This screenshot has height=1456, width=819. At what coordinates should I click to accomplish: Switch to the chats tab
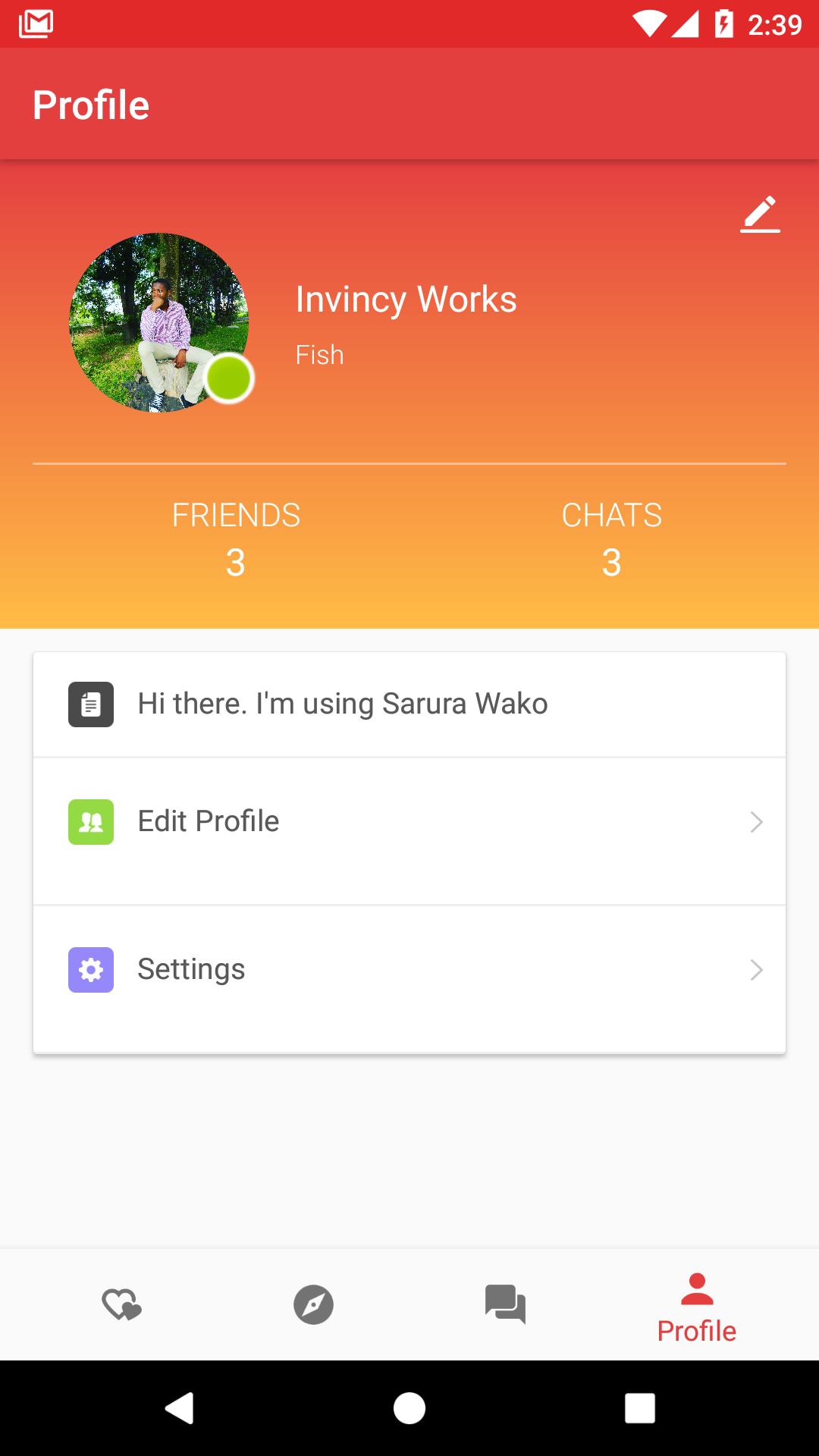(x=505, y=1304)
